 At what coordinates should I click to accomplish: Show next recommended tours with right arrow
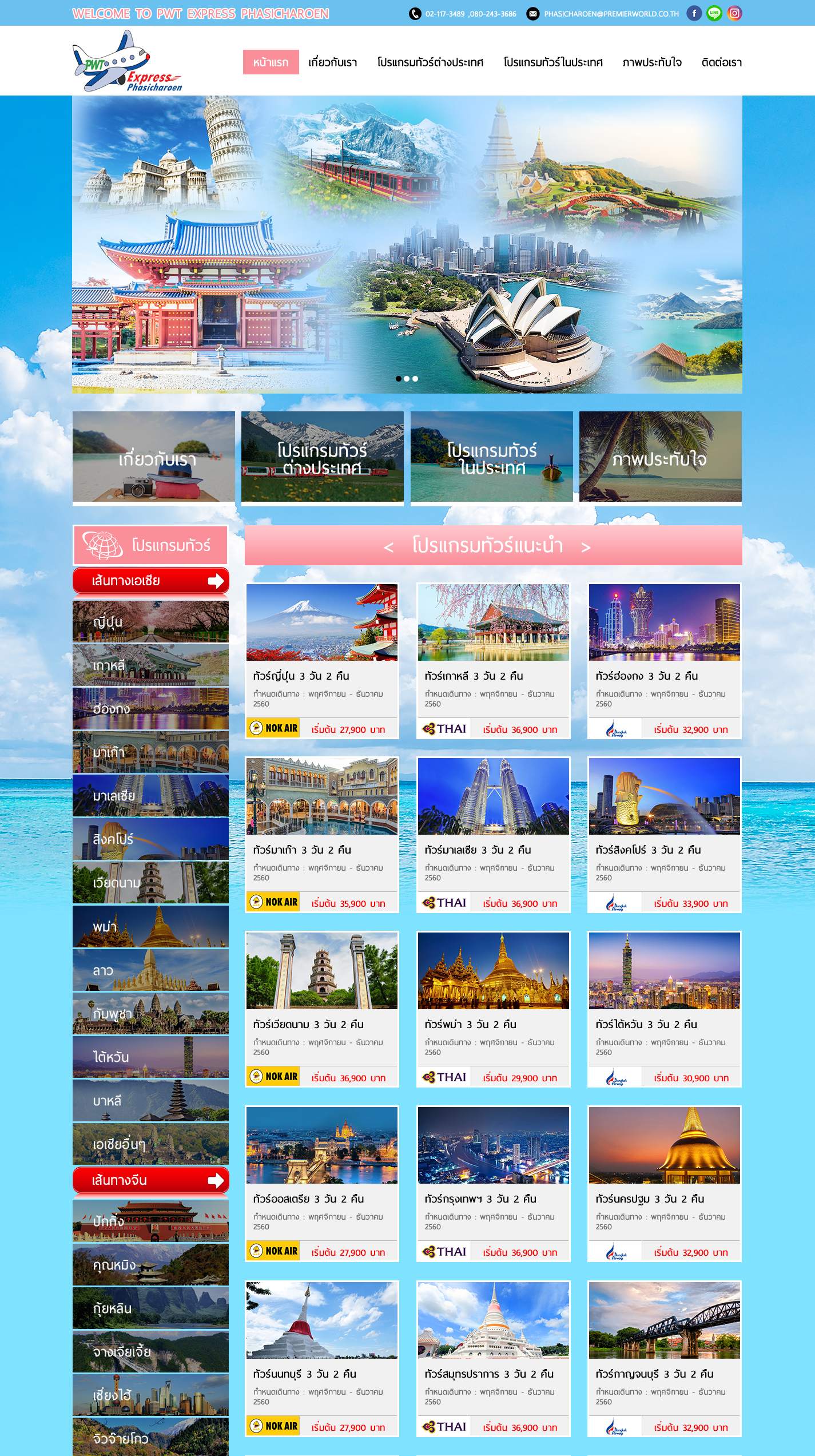585,547
